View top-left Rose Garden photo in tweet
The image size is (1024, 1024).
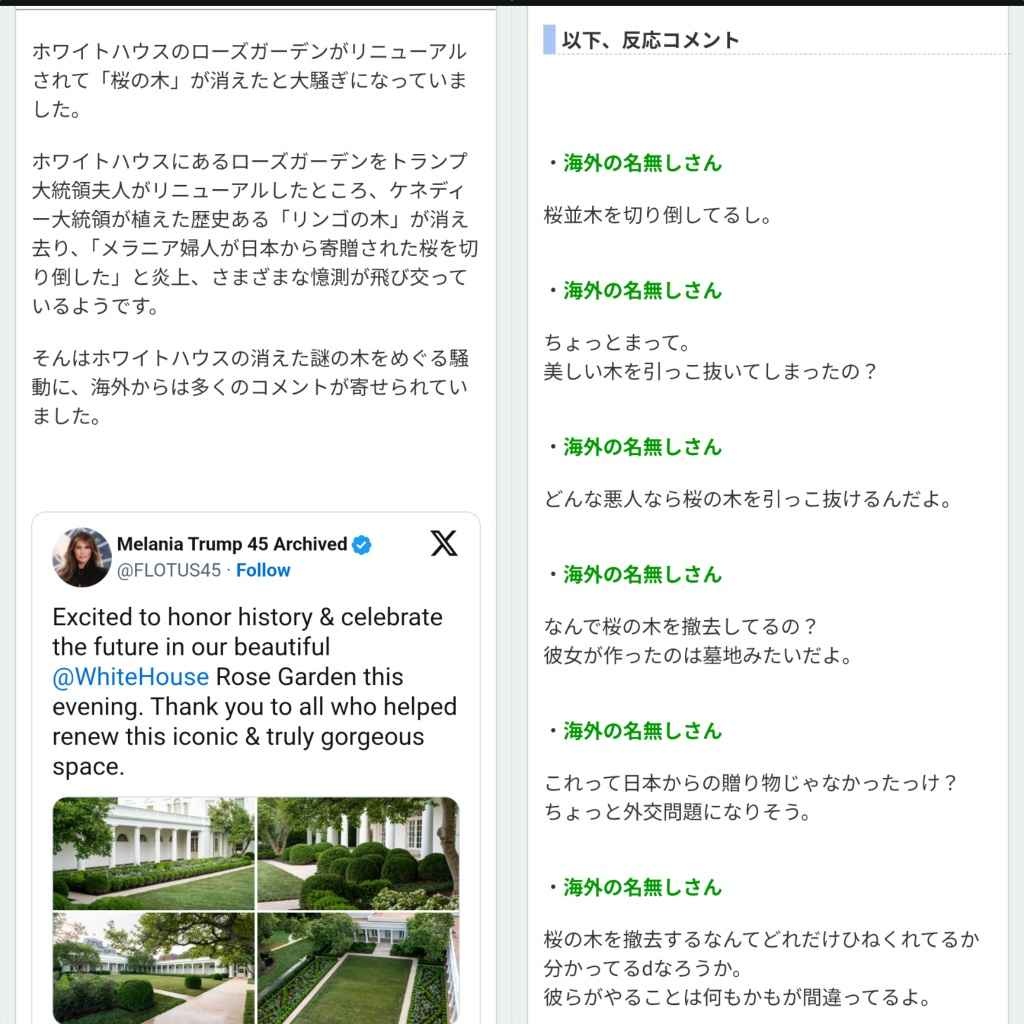pos(153,852)
